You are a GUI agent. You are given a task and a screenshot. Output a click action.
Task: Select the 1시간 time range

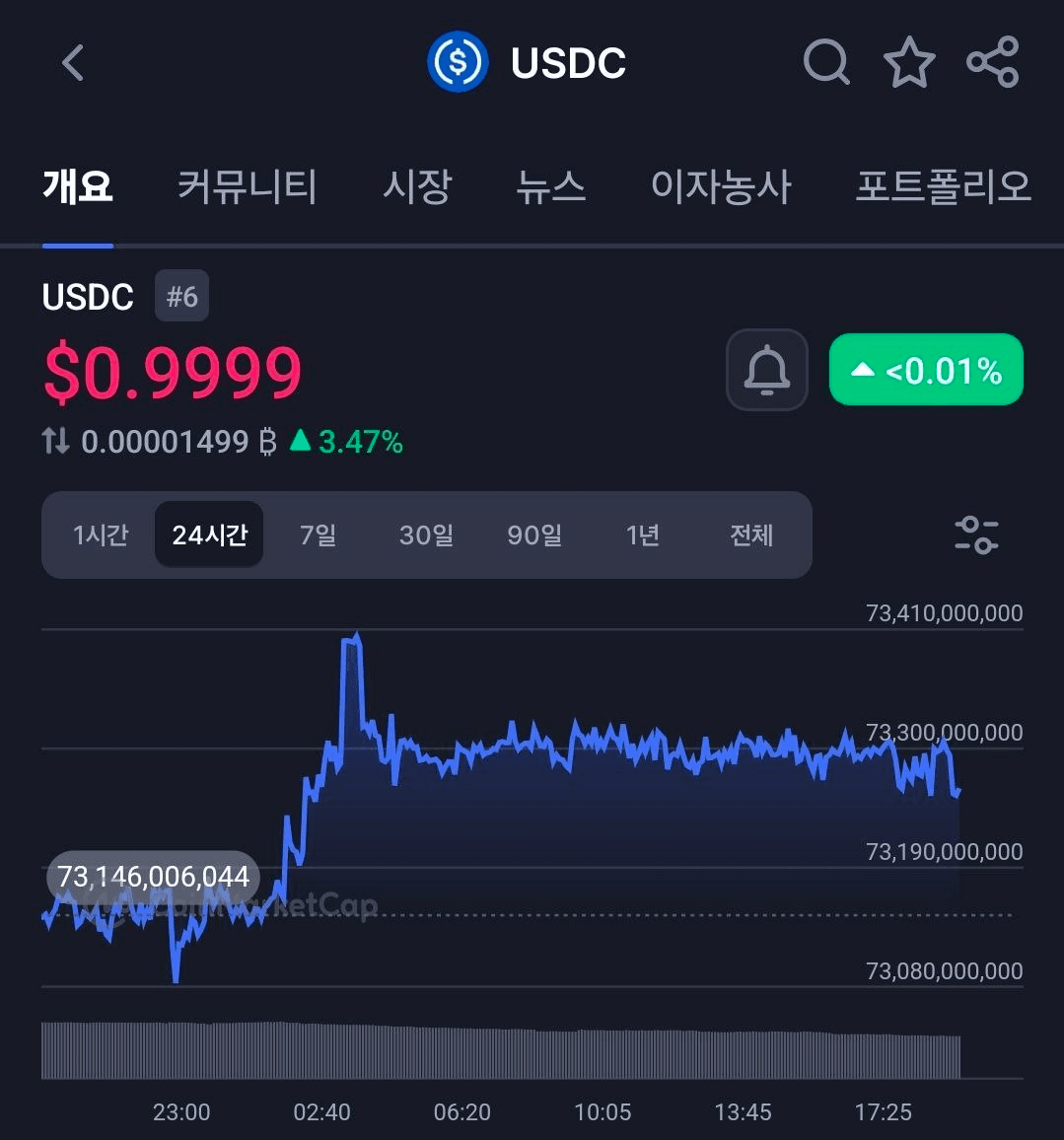coord(102,534)
